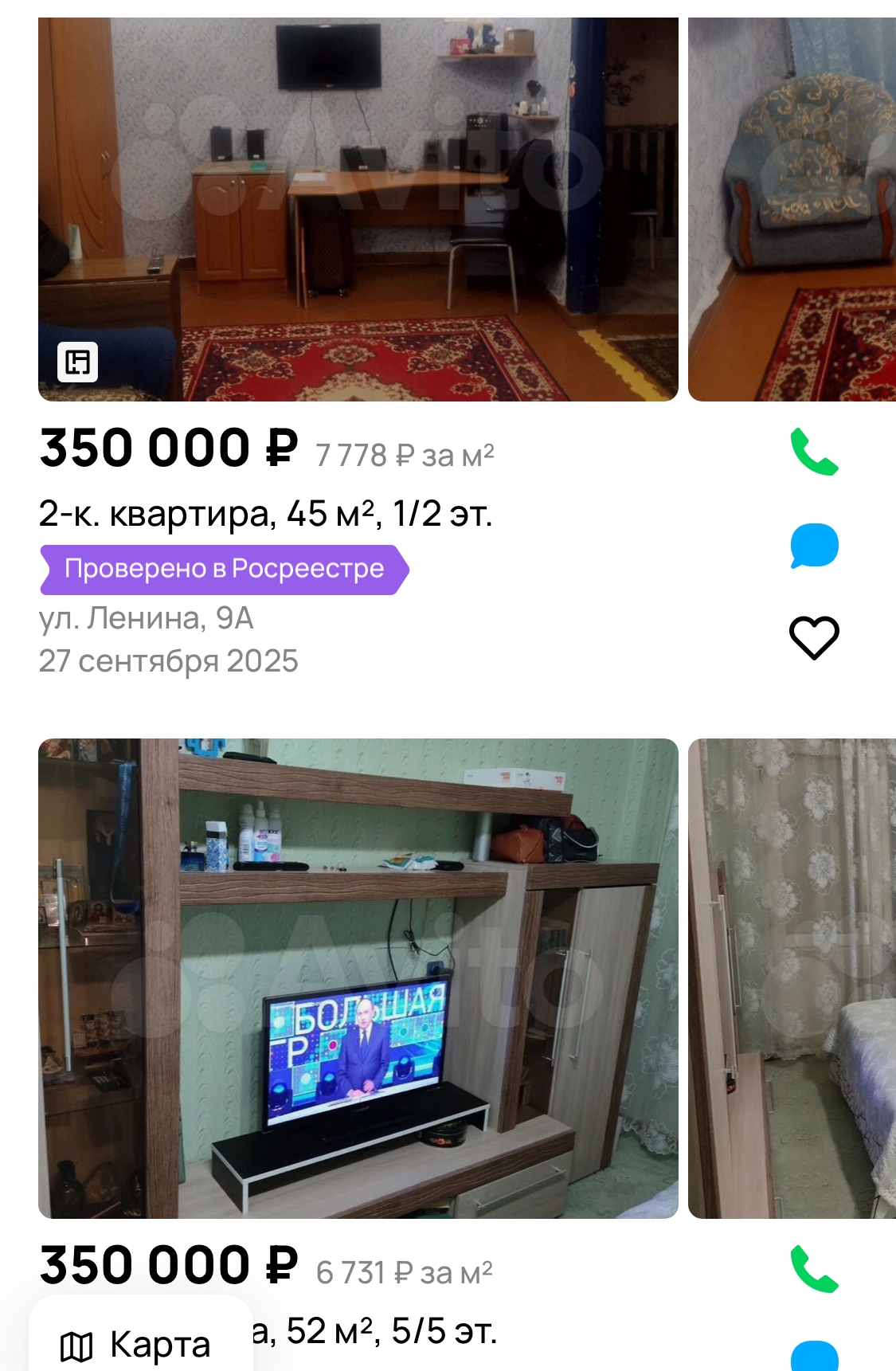Open the bedroom photo of the 52 м² apartment
This screenshot has height=1371, width=896.
click(x=792, y=978)
